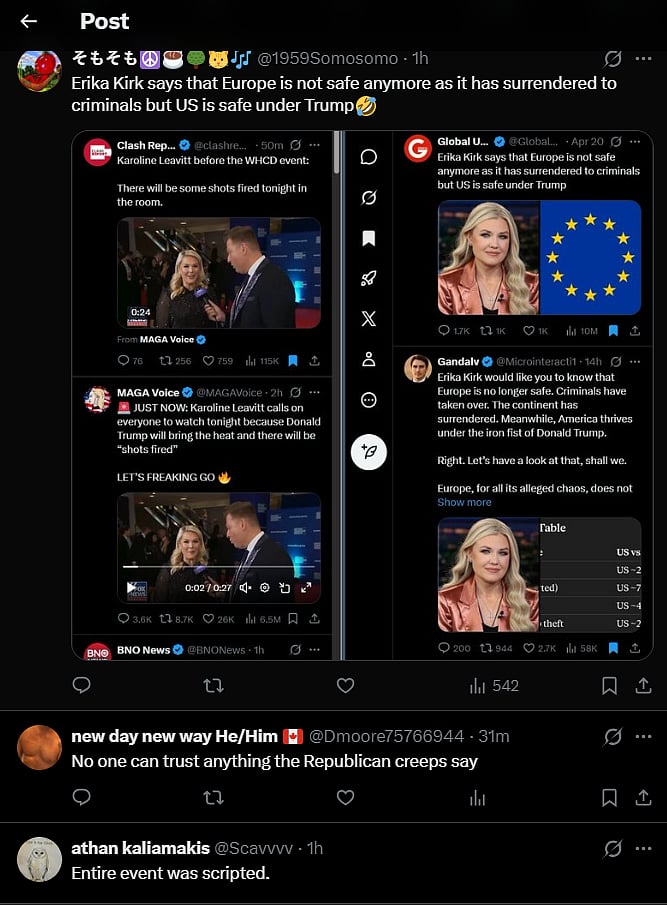
Task: Open the Grok icon on 1959Somosomo's post
Action: click(x=613, y=59)
